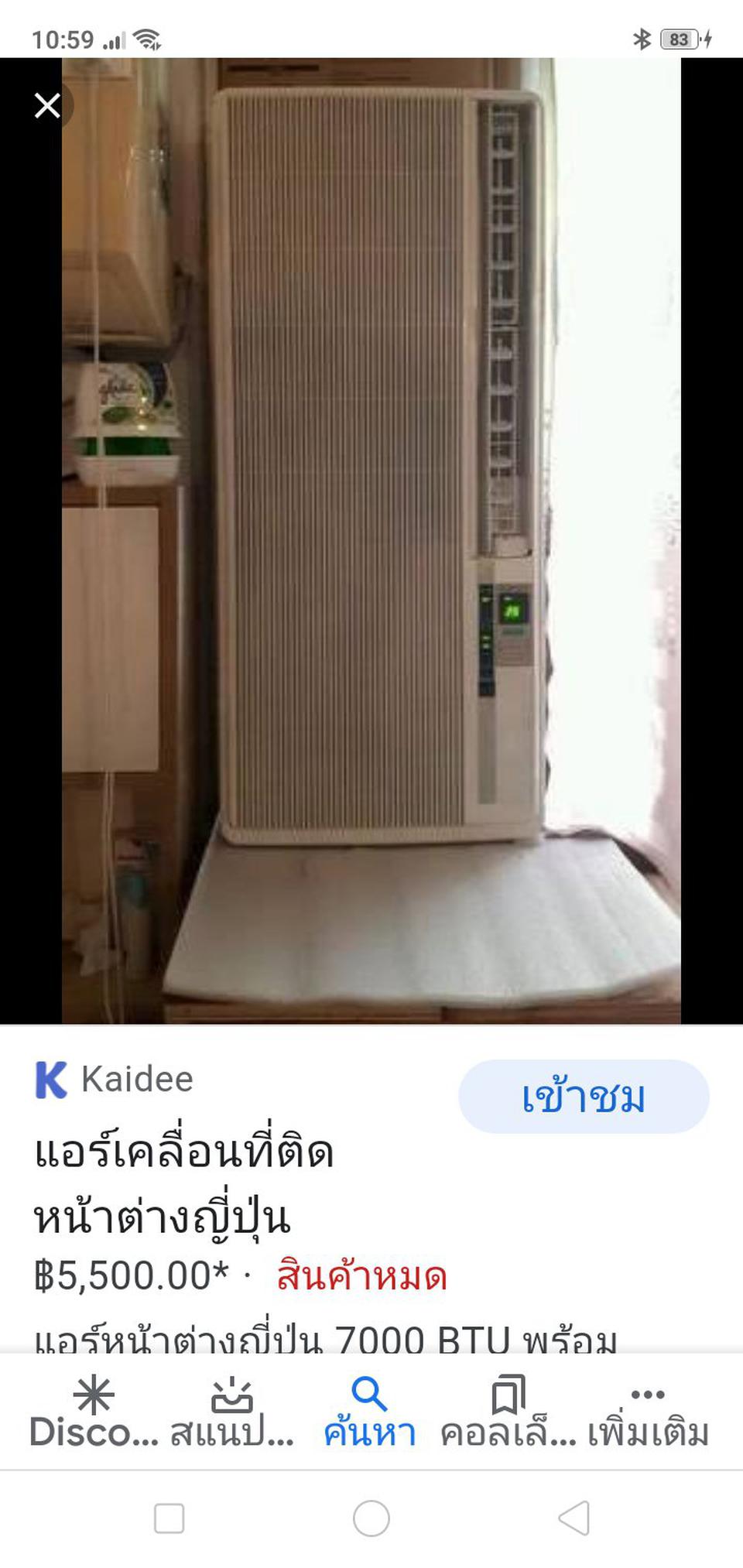Close the image viewer with the X
The width and height of the screenshot is (743, 1568).
tap(47, 105)
